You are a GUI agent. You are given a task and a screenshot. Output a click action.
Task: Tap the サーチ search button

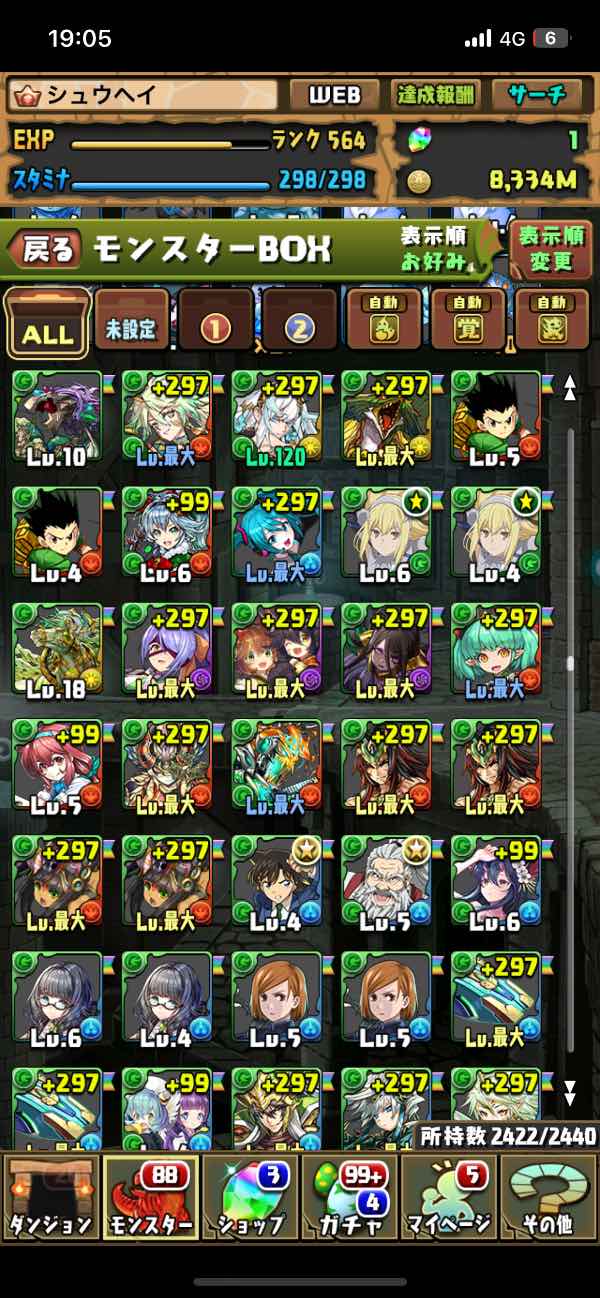[x=537, y=95]
